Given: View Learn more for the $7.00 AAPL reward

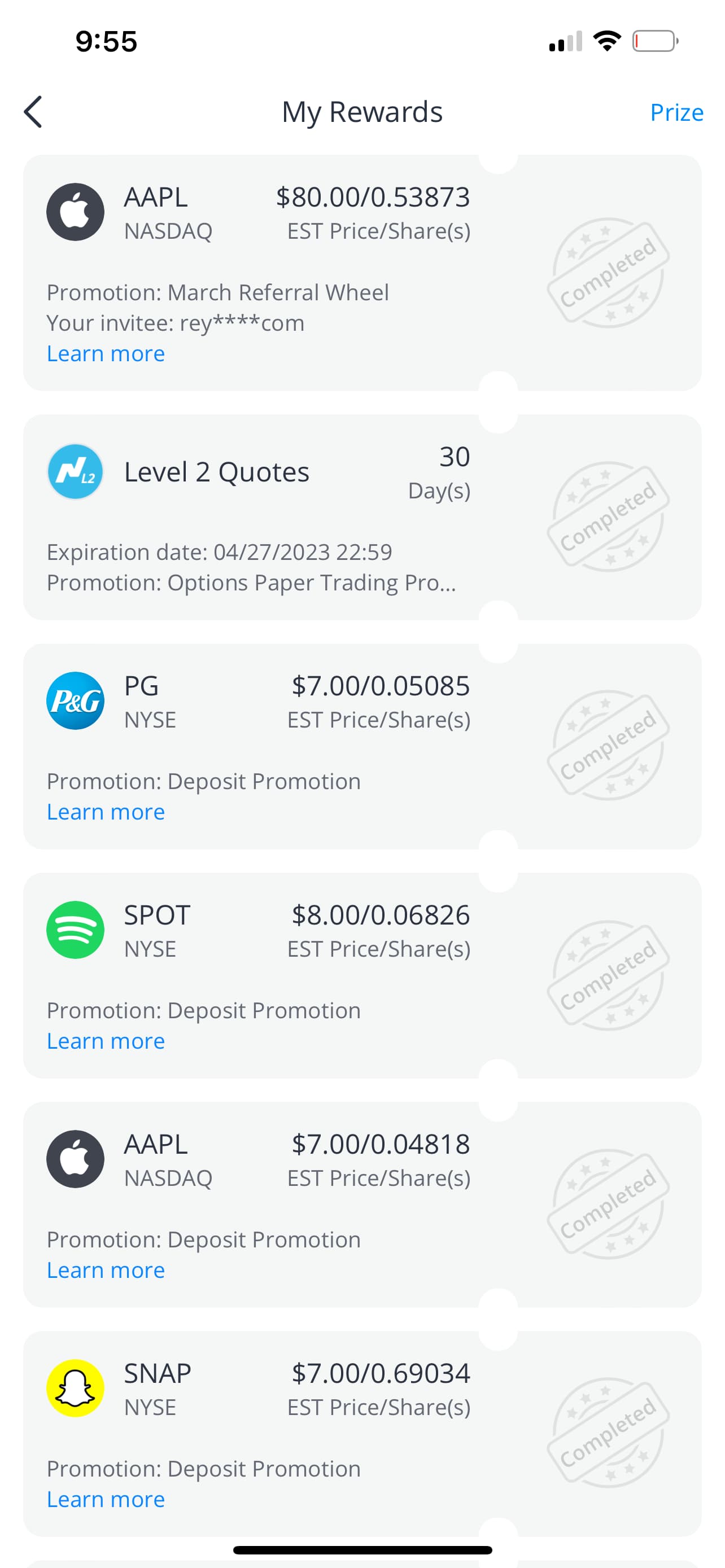Looking at the screenshot, I should point(106,1271).
